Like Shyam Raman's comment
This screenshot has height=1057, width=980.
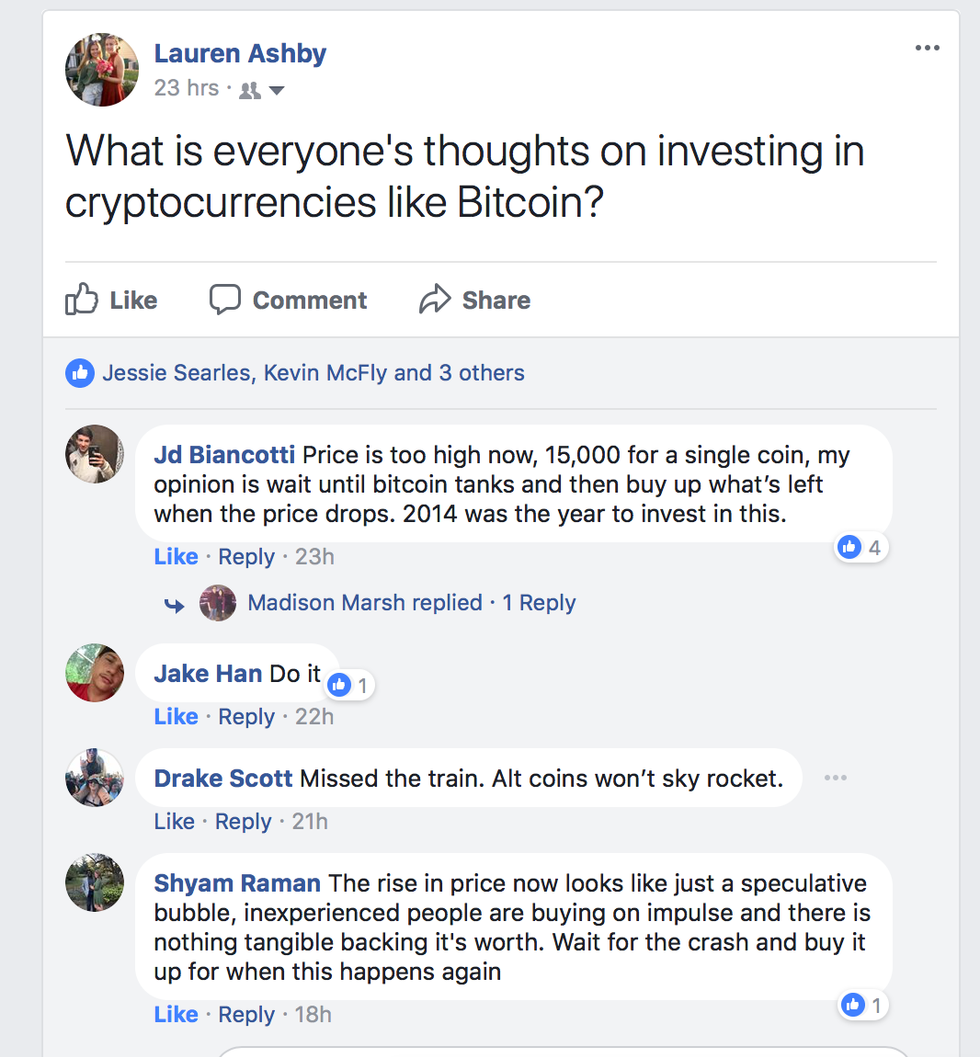[x=175, y=1014]
